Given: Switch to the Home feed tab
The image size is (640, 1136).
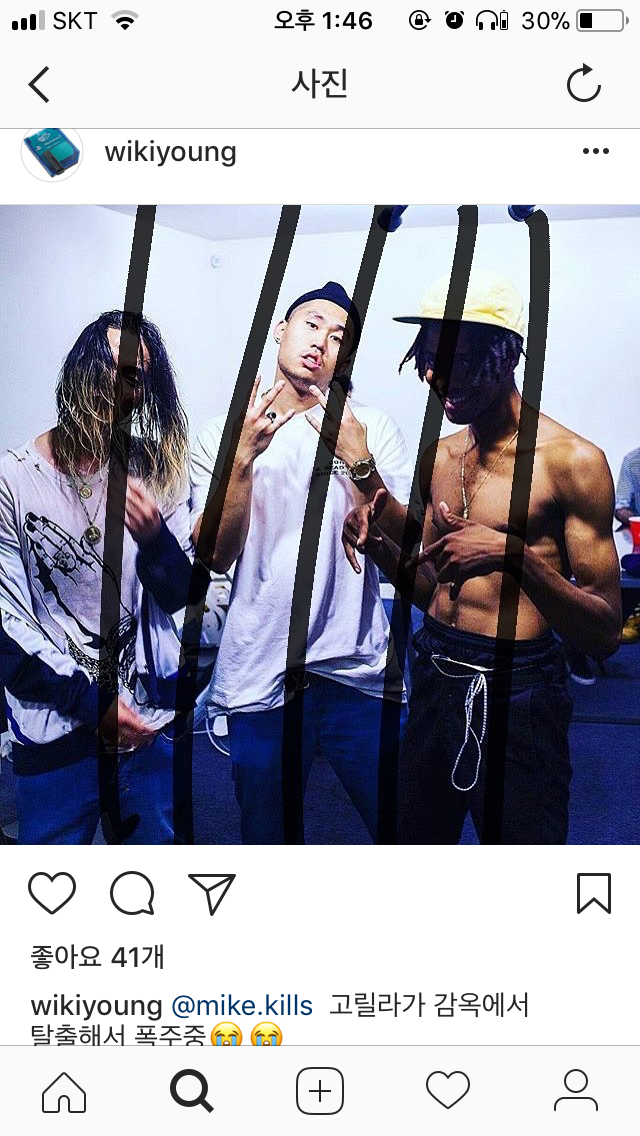Looking at the screenshot, I should point(64,1090).
